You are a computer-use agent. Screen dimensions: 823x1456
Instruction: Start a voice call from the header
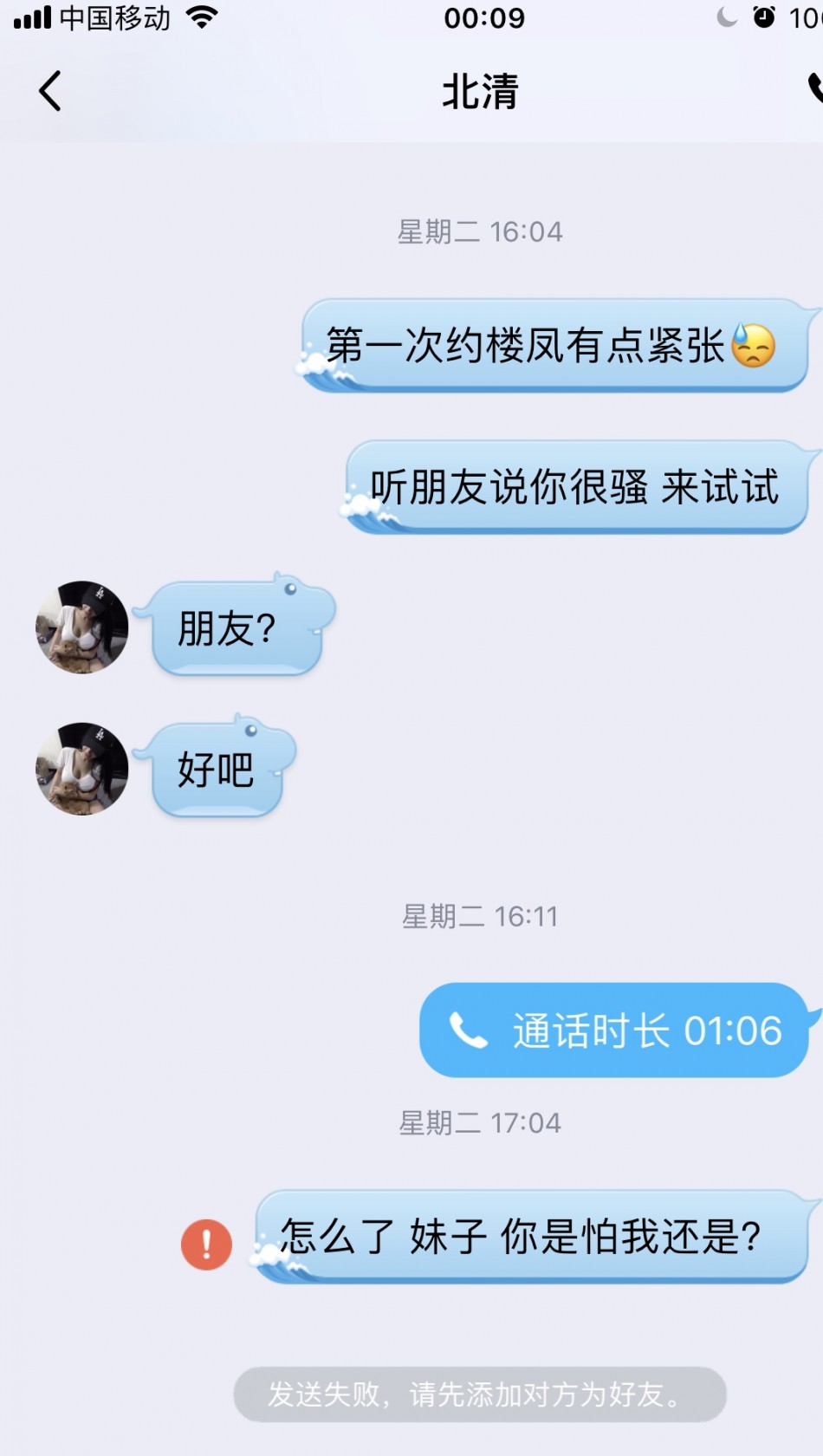coord(814,88)
